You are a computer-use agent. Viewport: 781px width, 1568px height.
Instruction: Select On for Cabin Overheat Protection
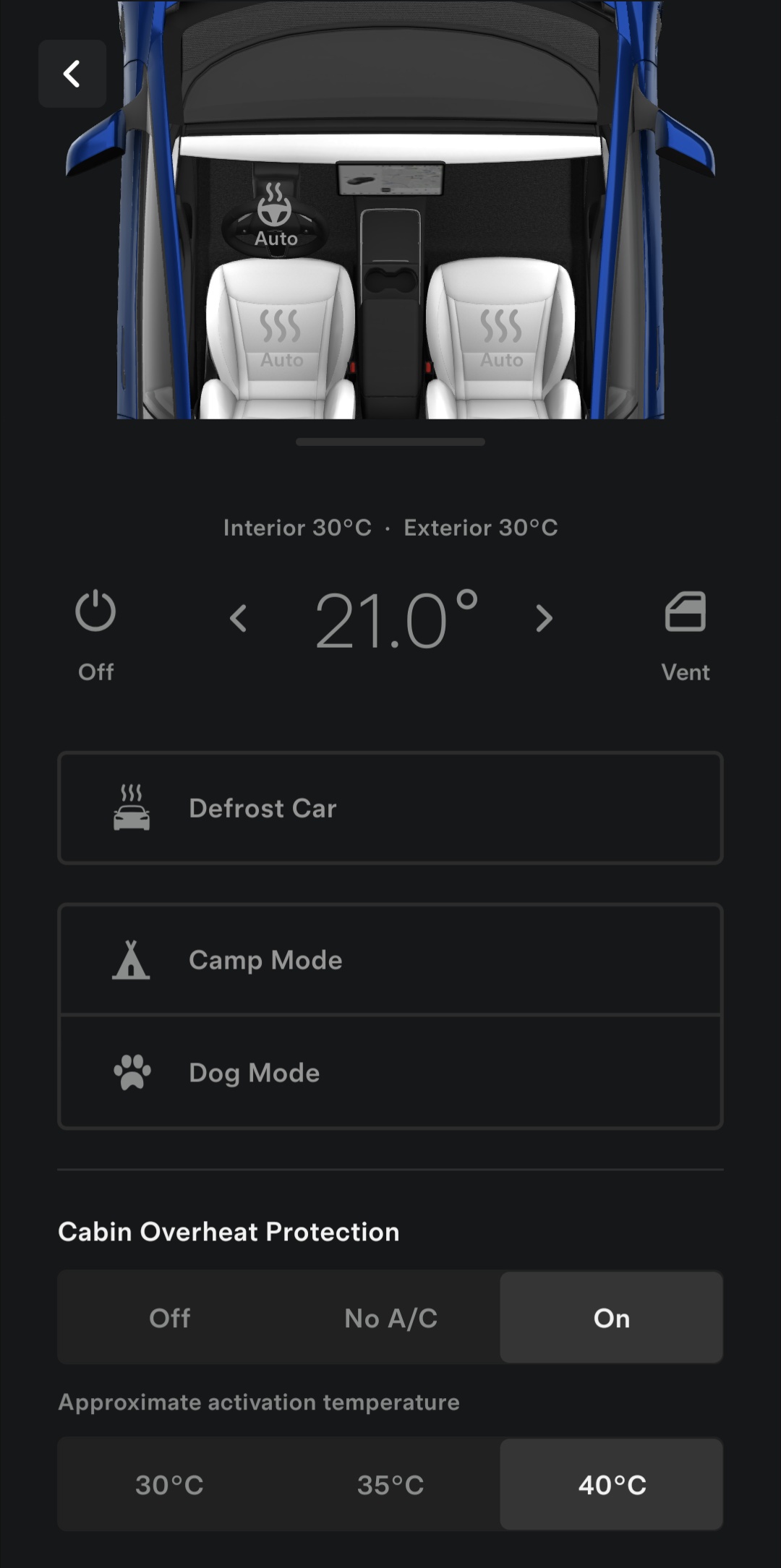[611, 1318]
